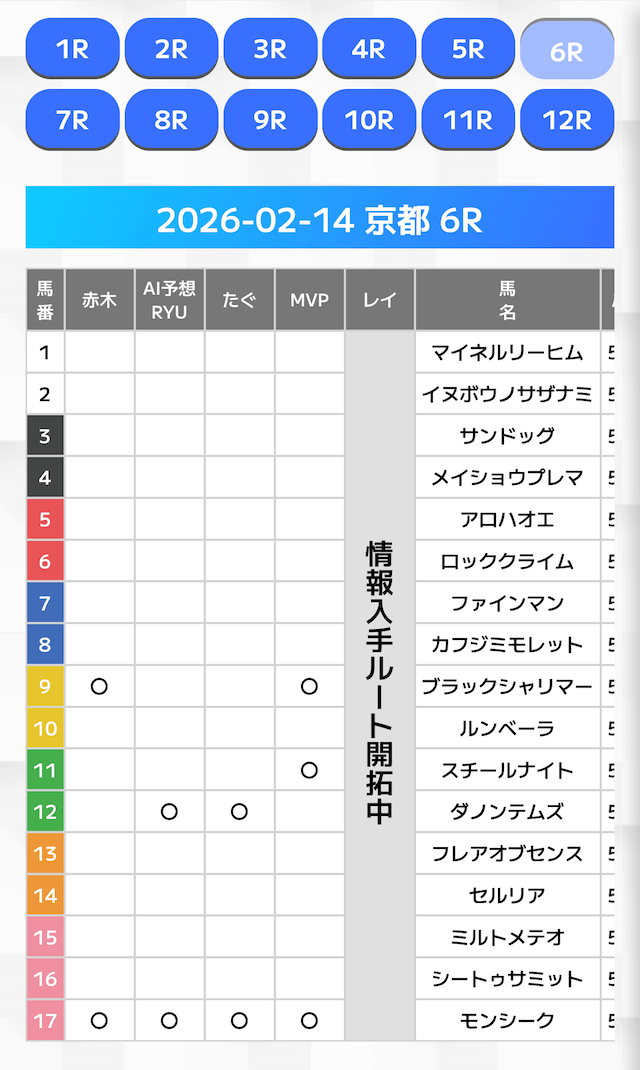Go to race 5R

point(468,49)
